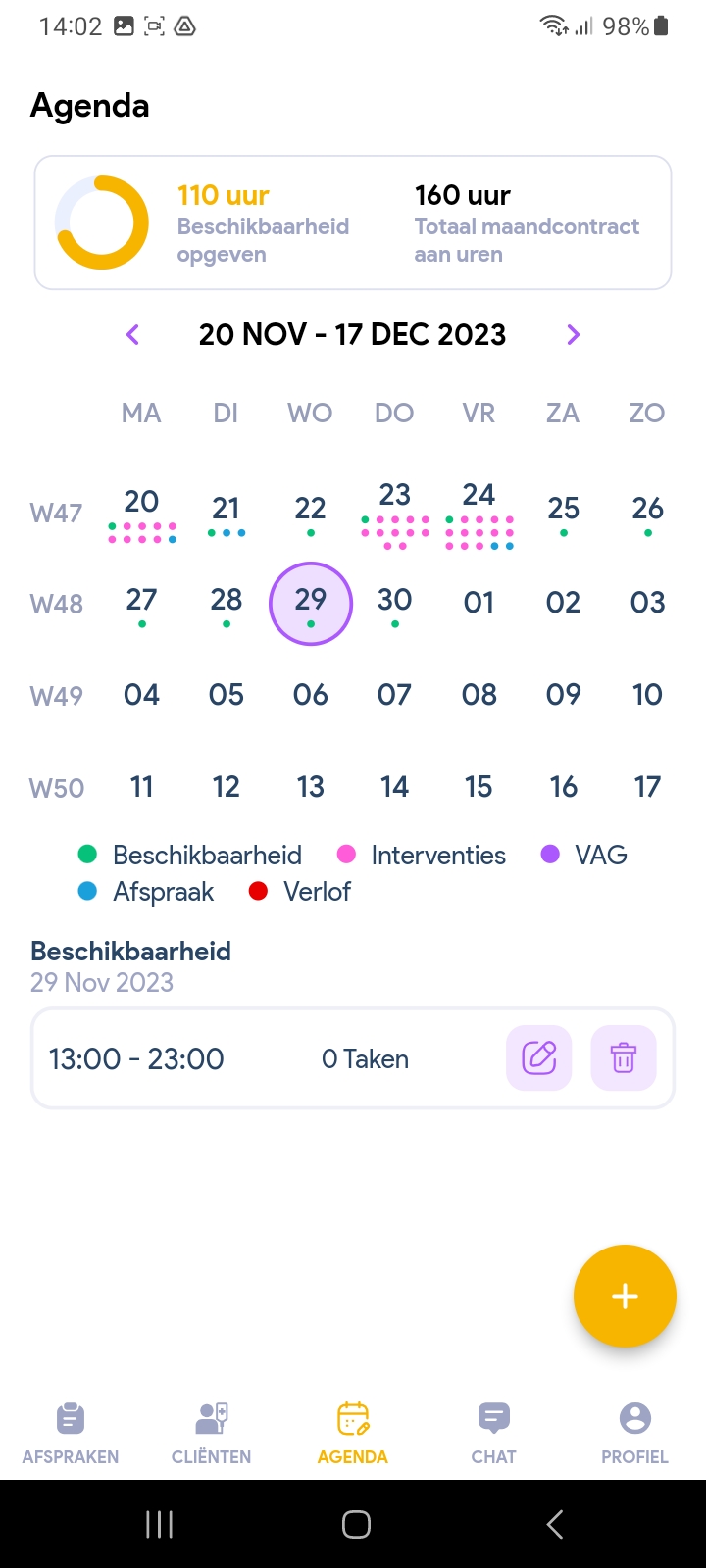Go to the next date range
The height and width of the screenshot is (1568, 706).
coord(574,334)
